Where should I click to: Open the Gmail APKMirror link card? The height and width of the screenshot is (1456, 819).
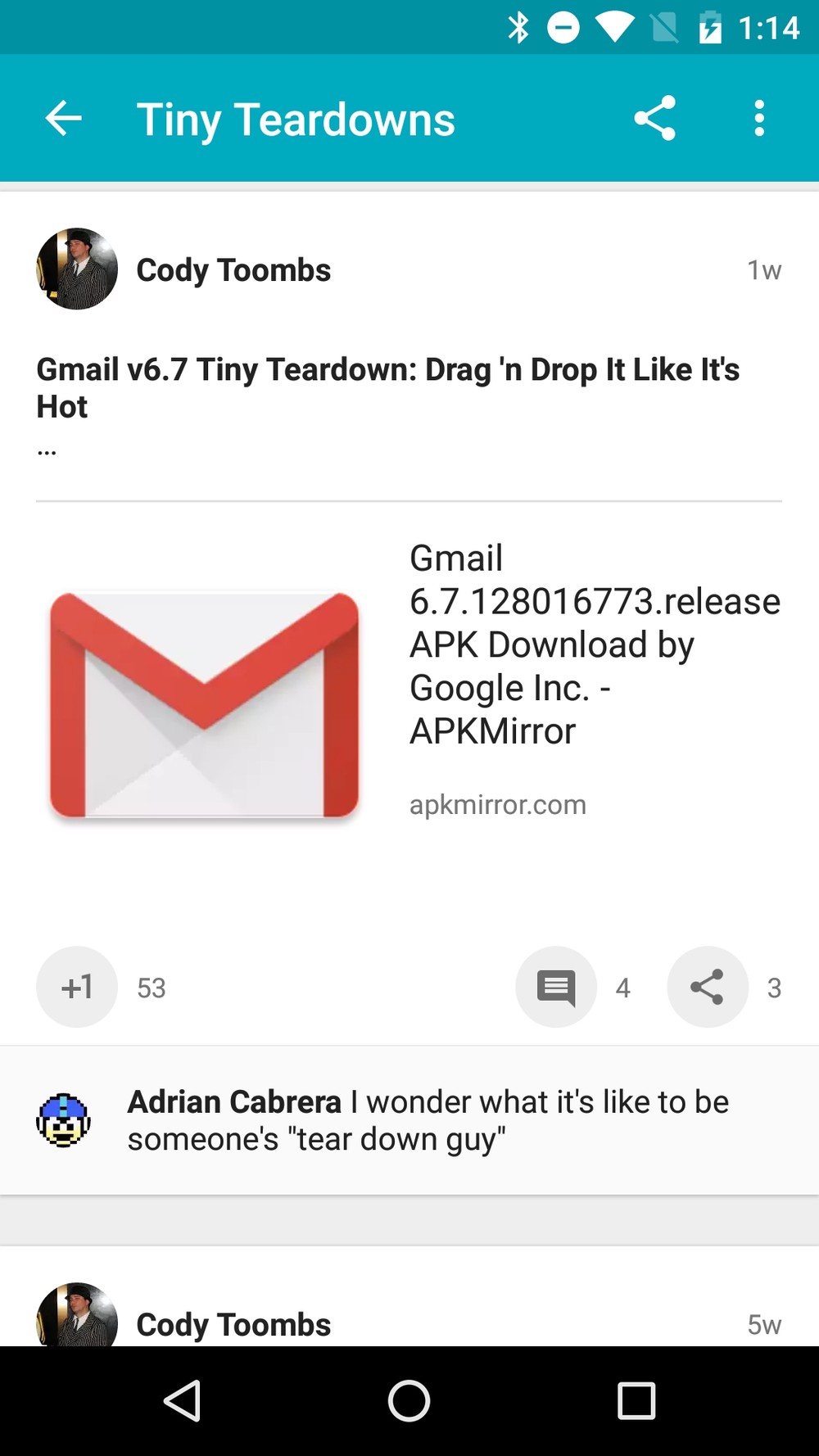click(409, 703)
